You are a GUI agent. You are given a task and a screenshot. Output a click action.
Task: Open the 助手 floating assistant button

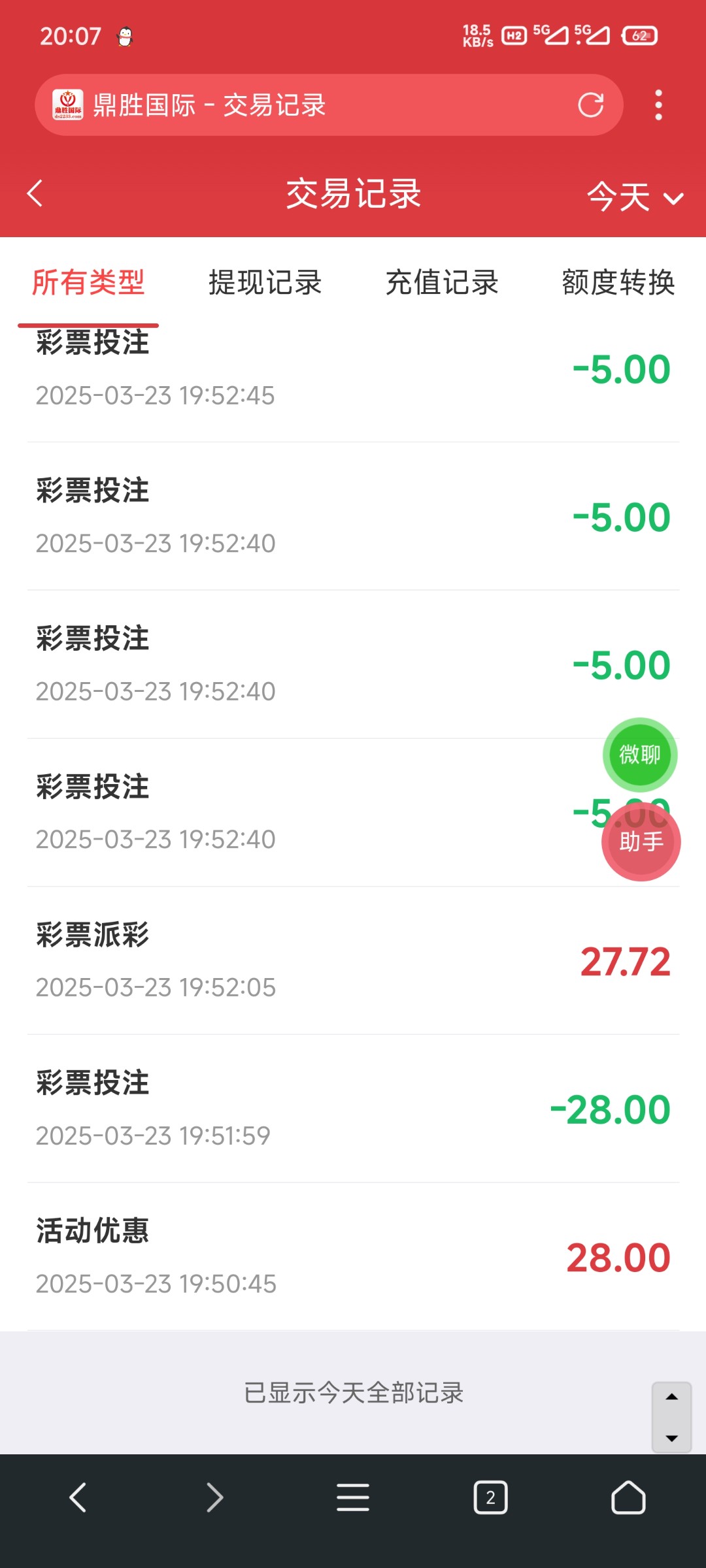[x=641, y=841]
